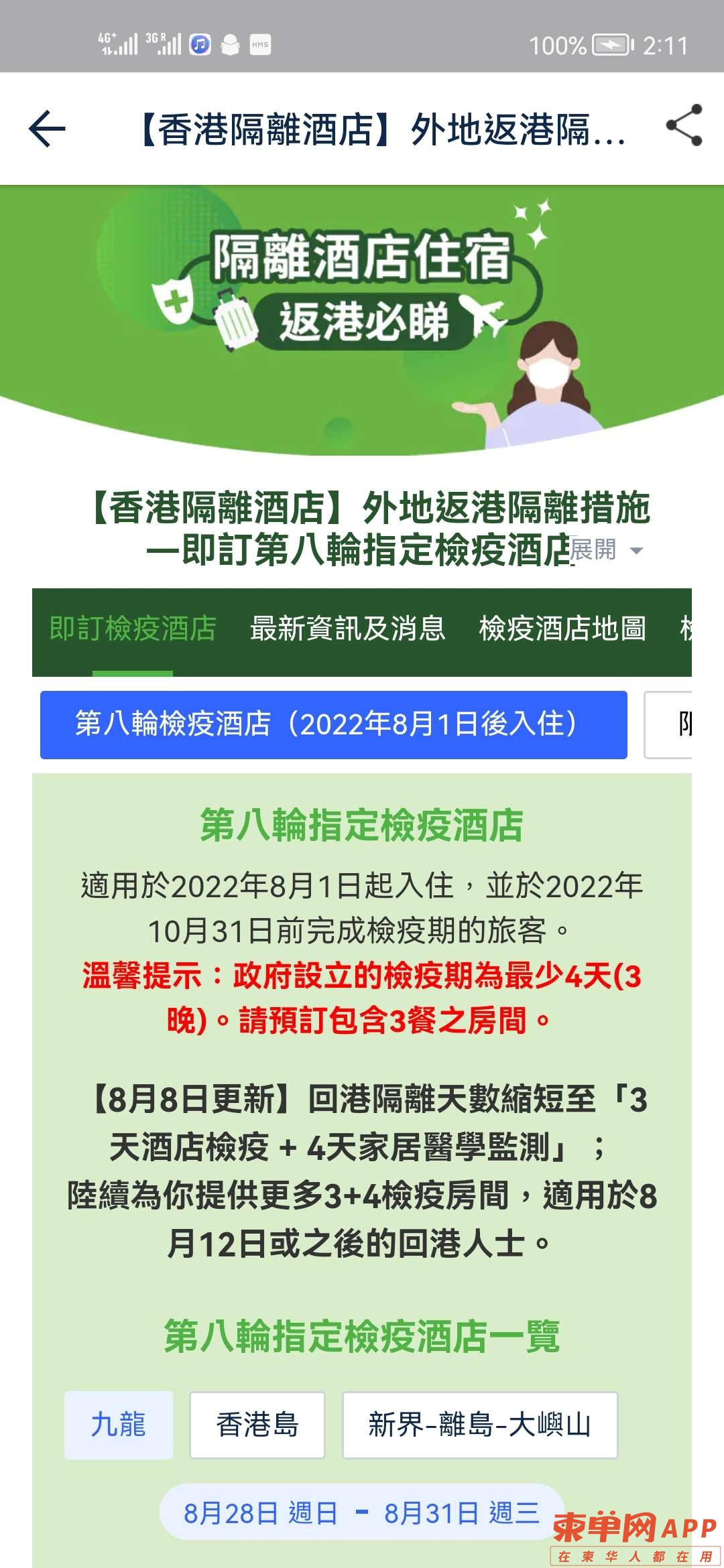Viewport: 724px width, 1568px height.
Task: Select the 即訂檢疫酒店 tab
Action: click(133, 629)
